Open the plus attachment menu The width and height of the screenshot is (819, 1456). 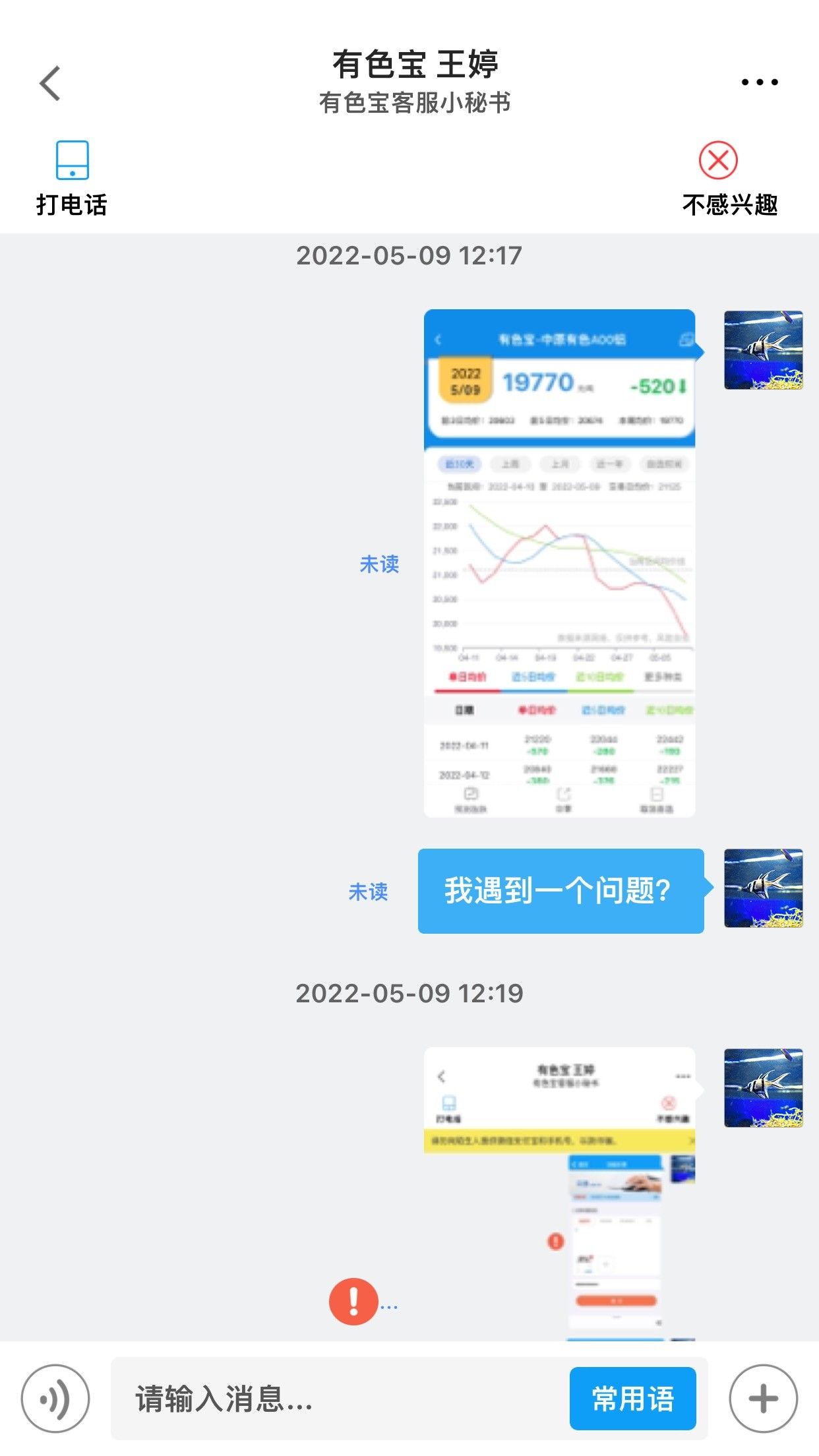(x=763, y=1398)
